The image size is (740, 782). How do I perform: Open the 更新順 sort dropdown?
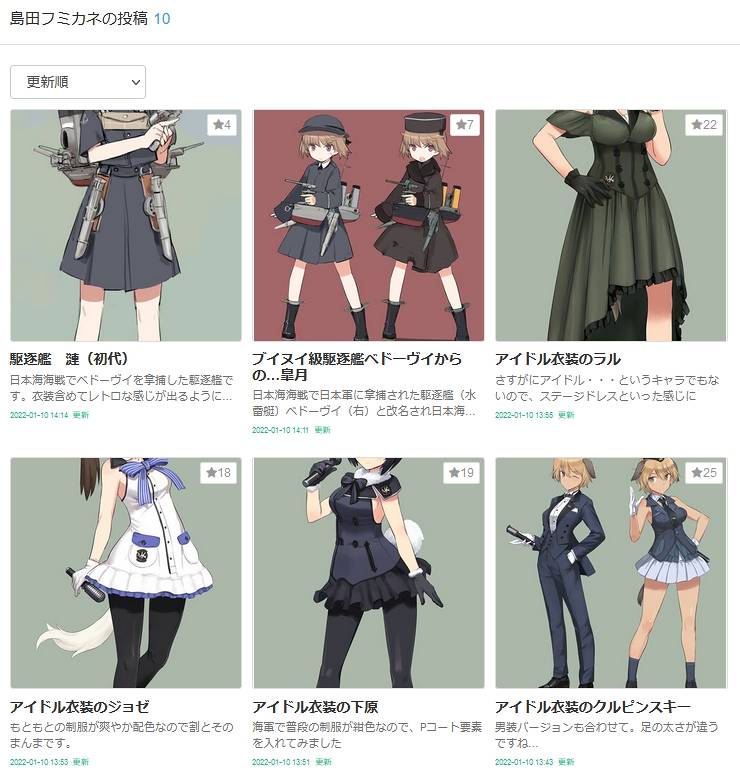(x=78, y=82)
